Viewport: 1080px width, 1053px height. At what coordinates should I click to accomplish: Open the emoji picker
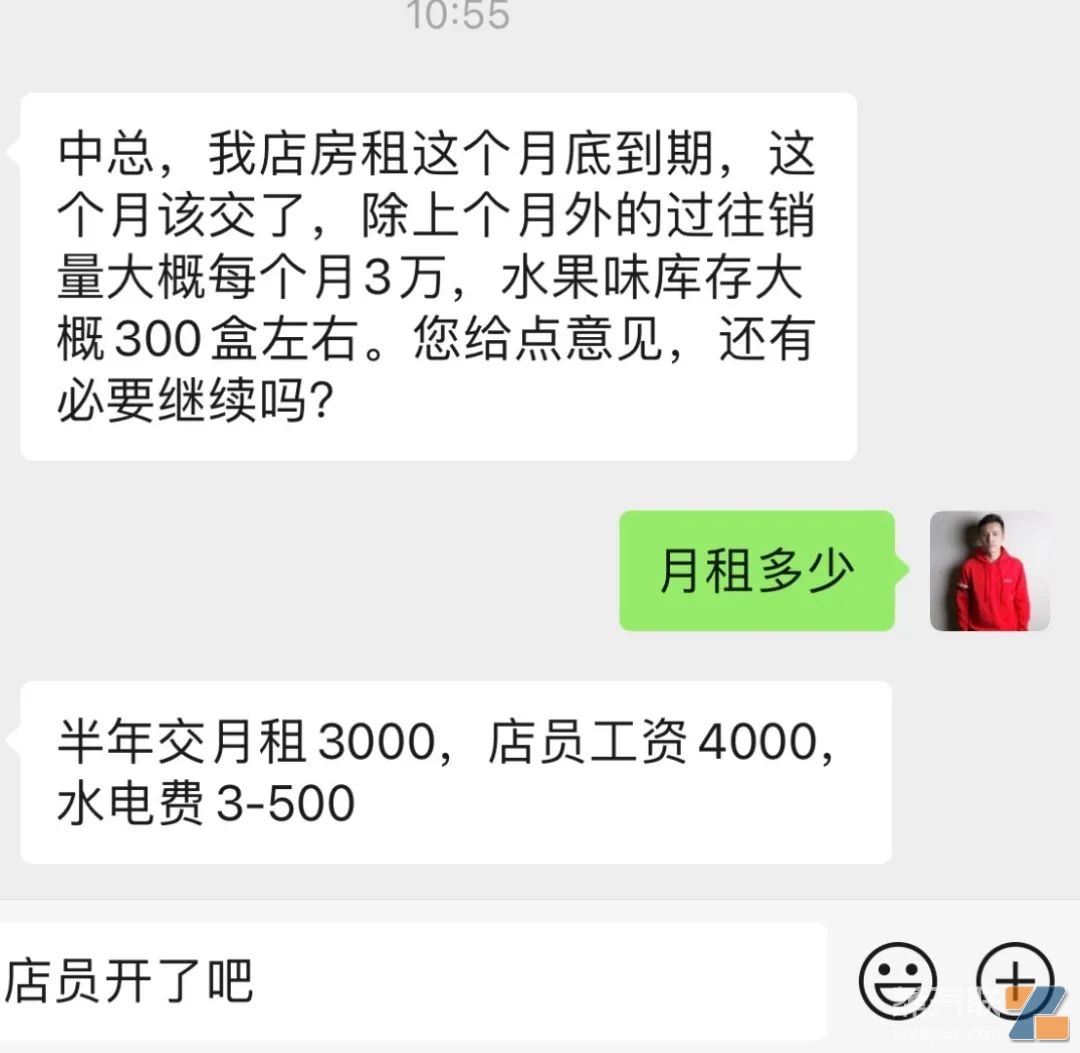click(897, 981)
